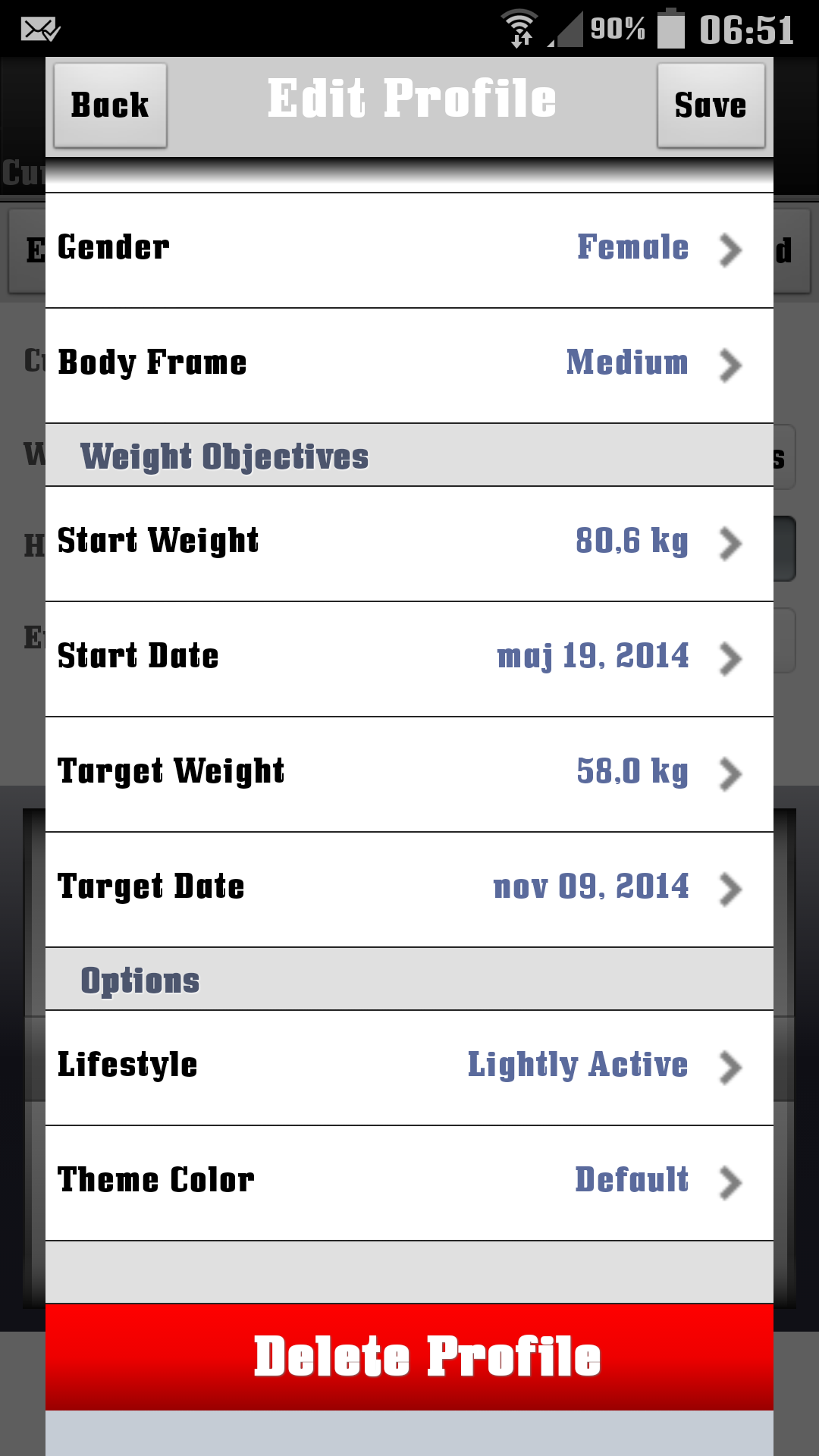The width and height of the screenshot is (819, 1456).
Task: Modify the Target Date
Action: tap(409, 889)
